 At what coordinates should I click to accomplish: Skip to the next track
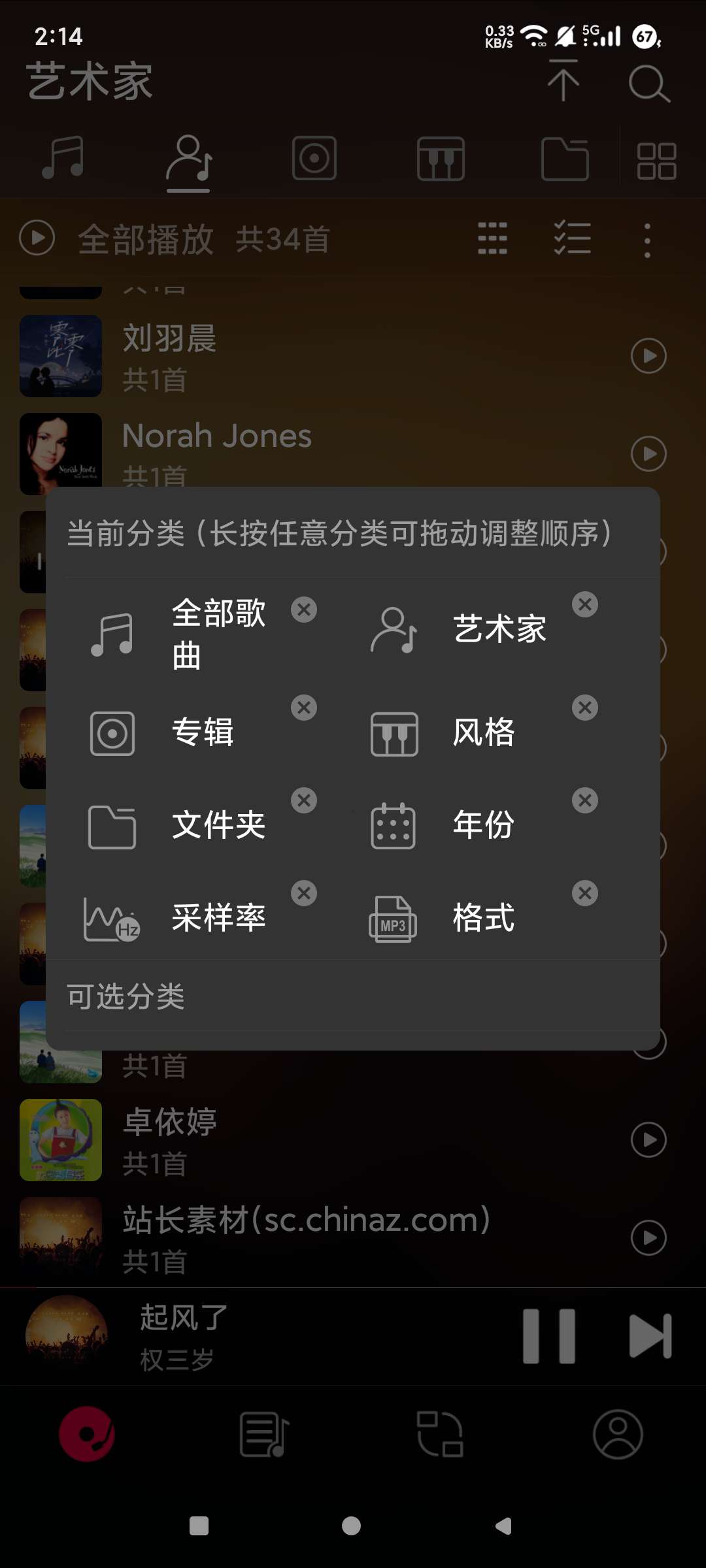650,1336
